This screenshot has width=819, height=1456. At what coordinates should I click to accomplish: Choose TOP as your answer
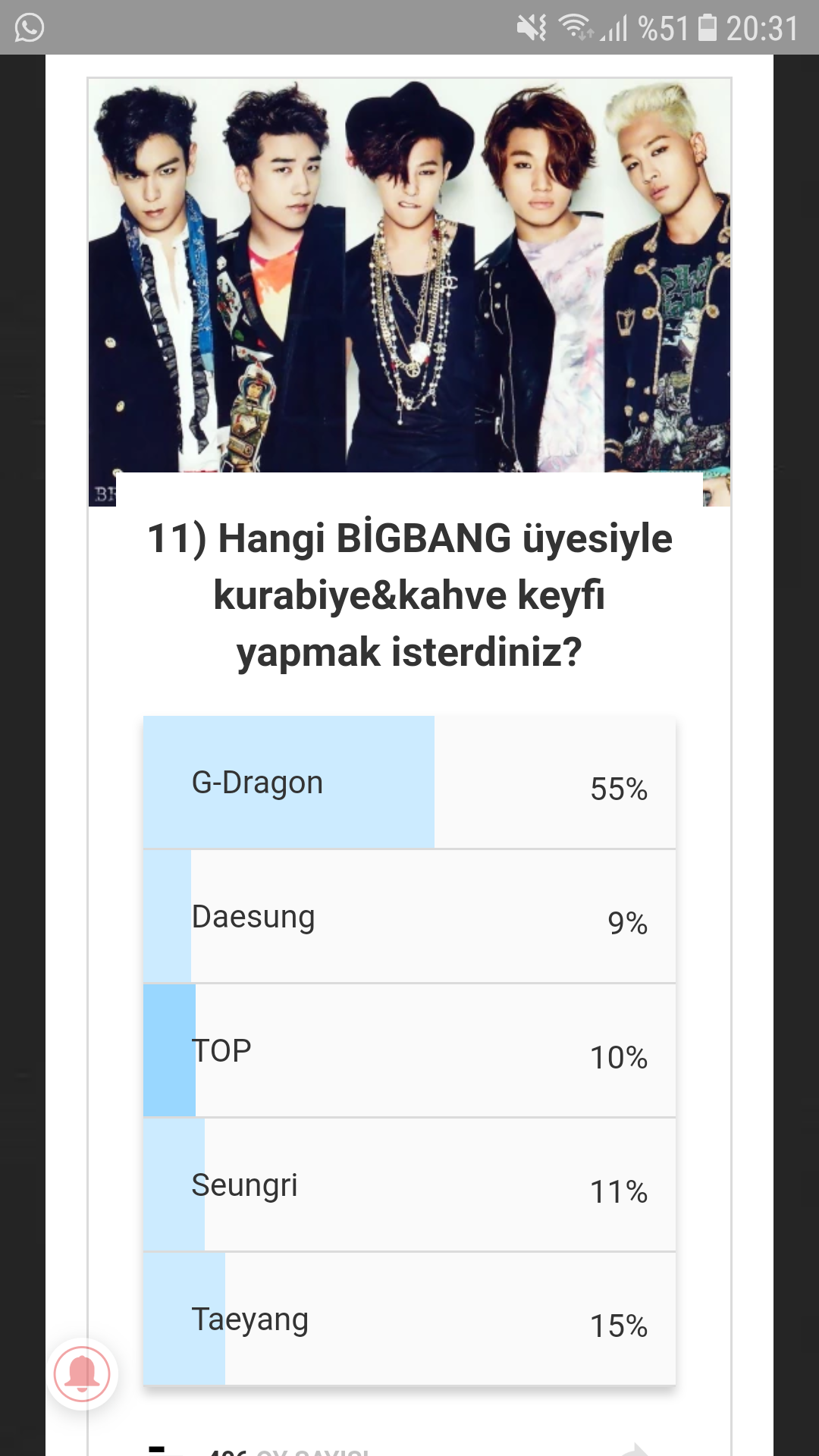pos(409,1051)
